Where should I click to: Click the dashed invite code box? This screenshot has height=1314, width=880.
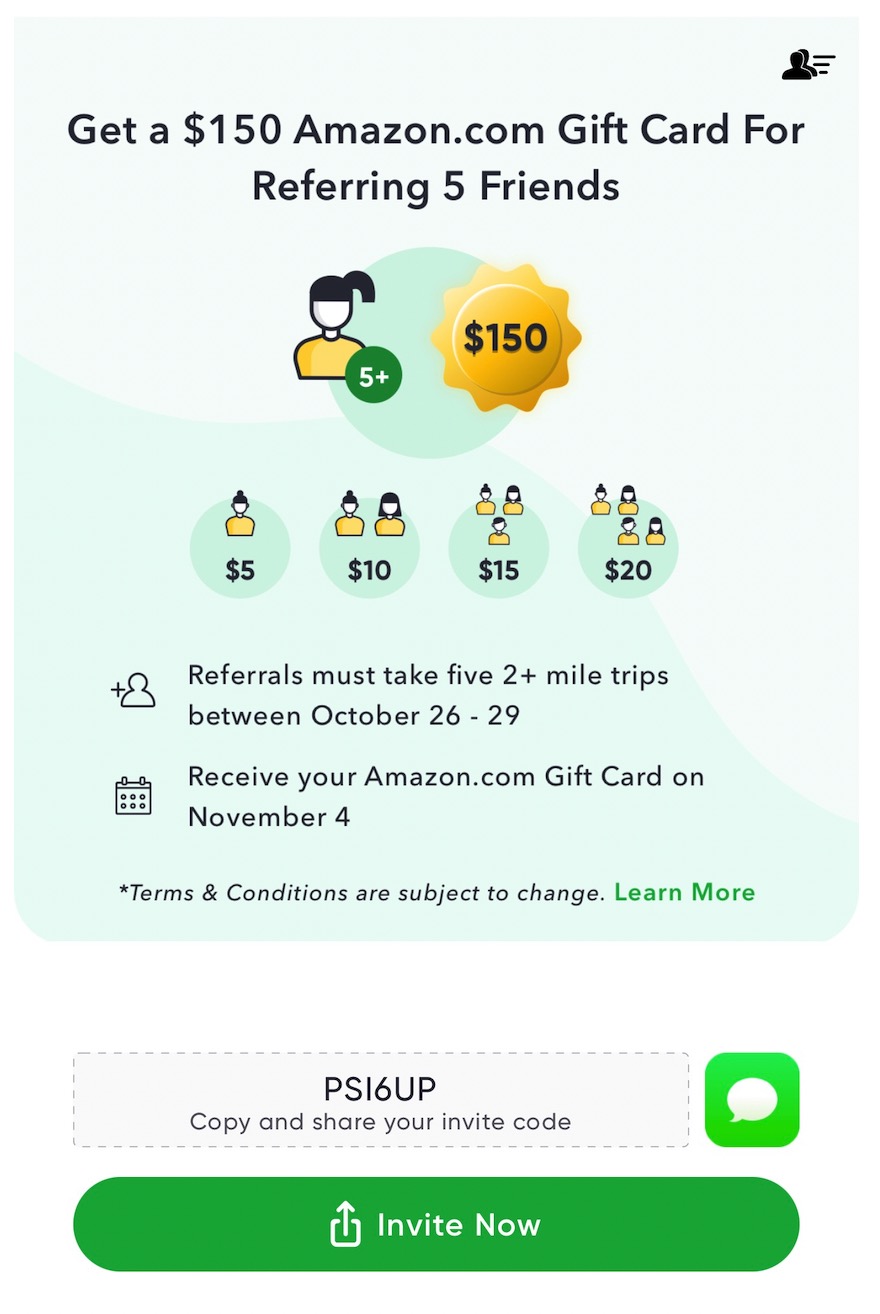coord(380,1099)
